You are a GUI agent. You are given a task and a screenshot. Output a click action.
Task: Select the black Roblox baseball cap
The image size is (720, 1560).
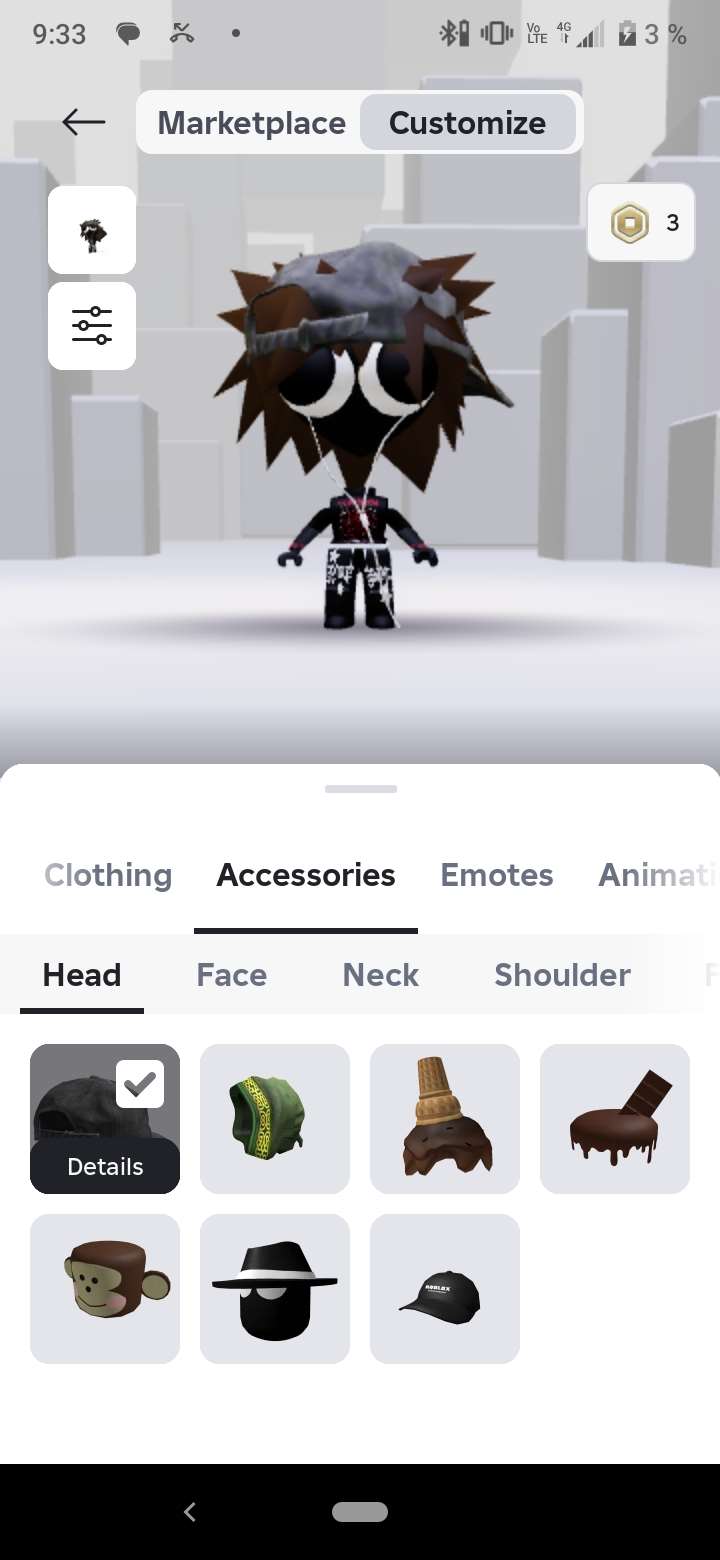tap(445, 1288)
